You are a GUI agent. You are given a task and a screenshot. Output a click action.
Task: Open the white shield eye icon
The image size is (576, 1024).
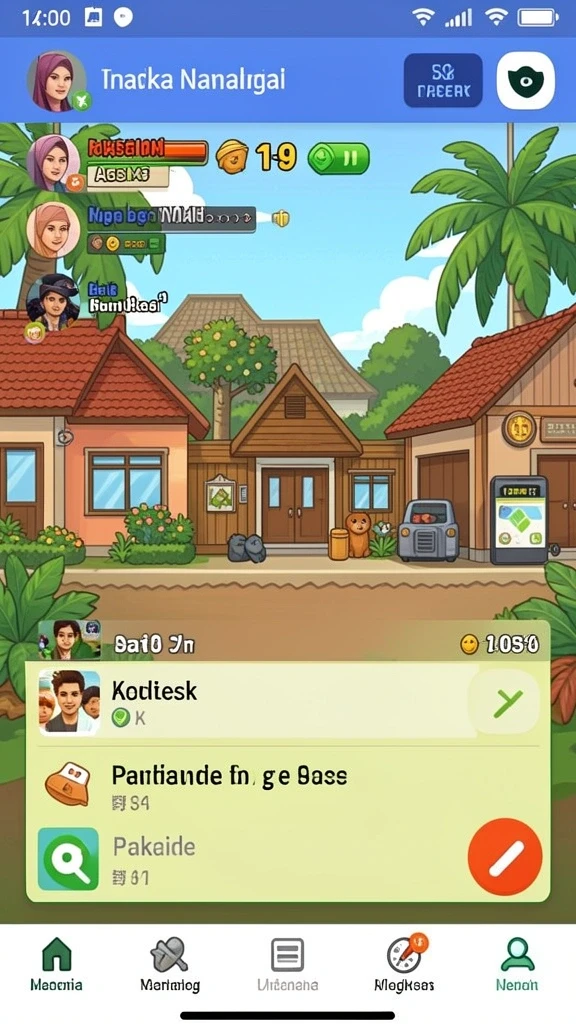coord(526,80)
